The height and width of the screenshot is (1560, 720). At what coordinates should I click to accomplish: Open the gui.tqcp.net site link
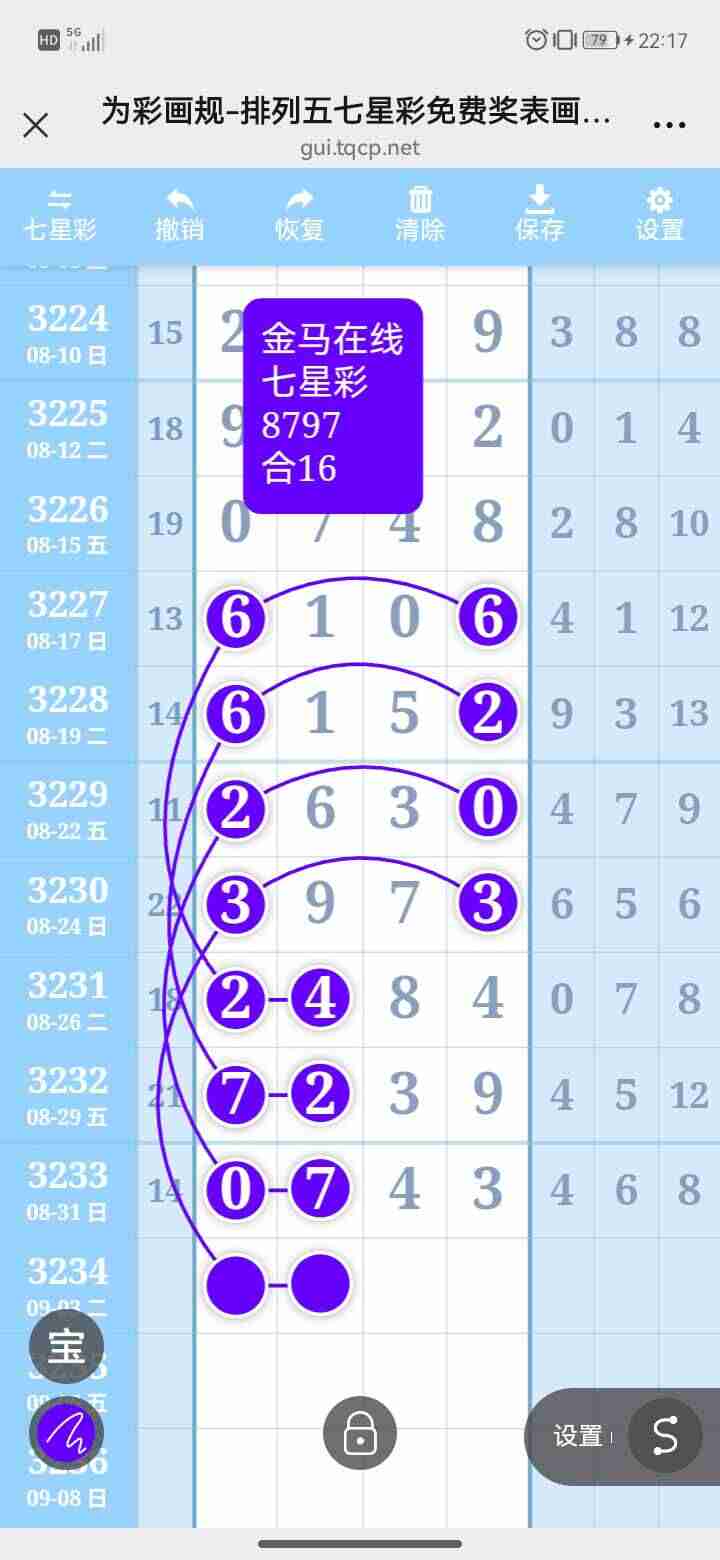[360, 149]
